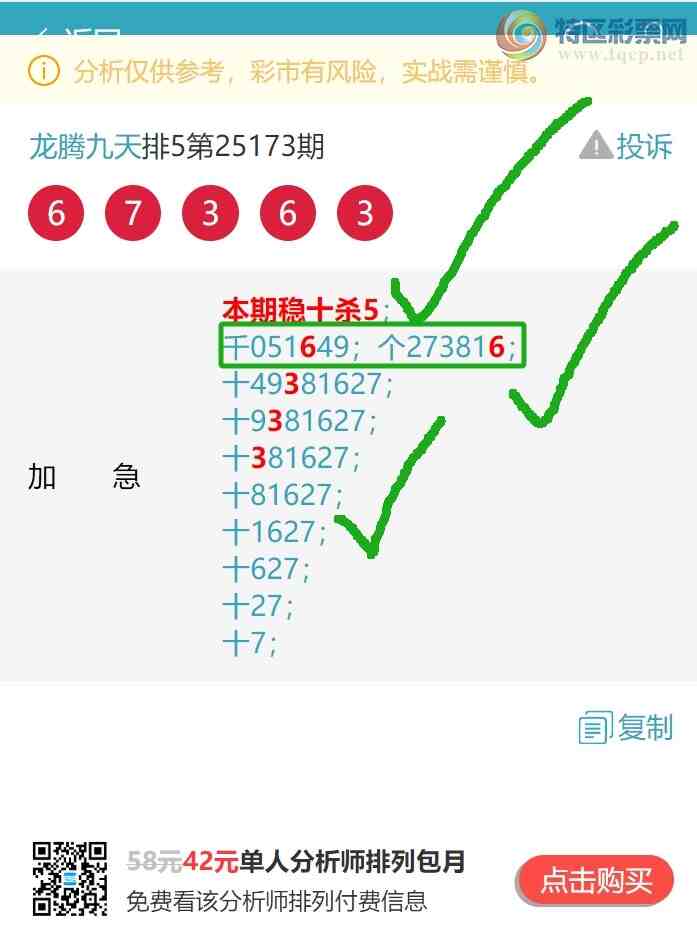This screenshot has width=697, height=934.
Task: Copy the analysis with 复制
Action: (x=627, y=728)
